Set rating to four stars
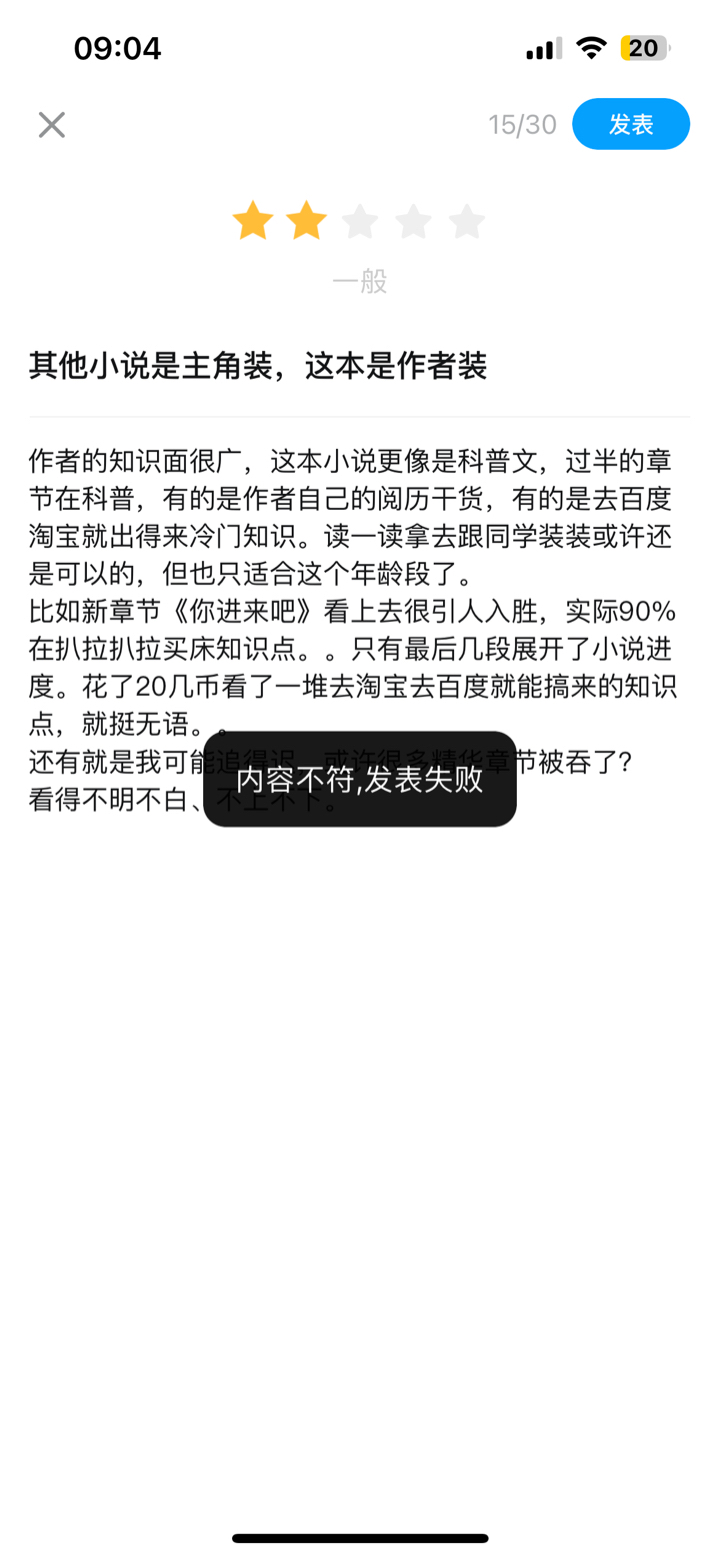This screenshot has height=1559, width=720. point(413,221)
